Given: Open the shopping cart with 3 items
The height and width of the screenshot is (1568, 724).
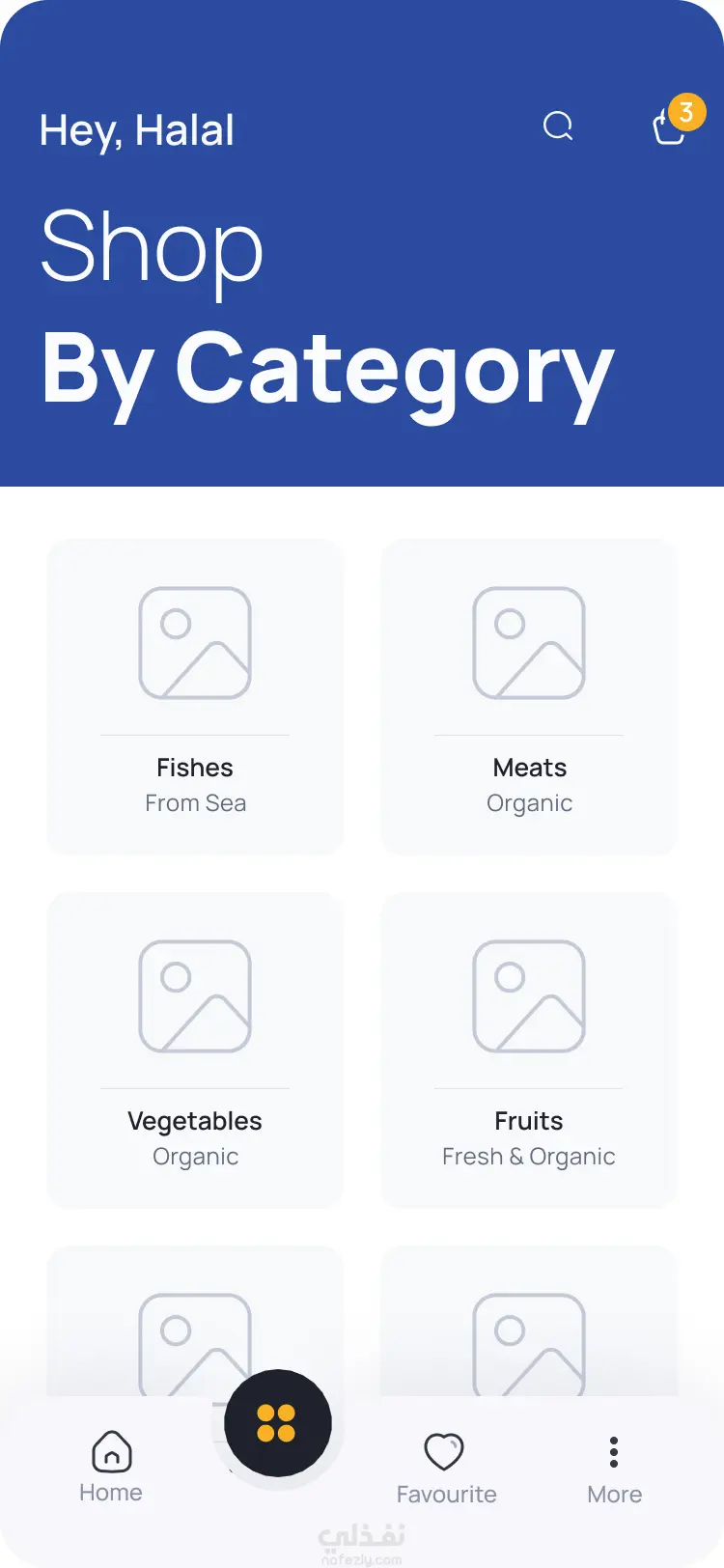Looking at the screenshot, I should pos(670,126).
